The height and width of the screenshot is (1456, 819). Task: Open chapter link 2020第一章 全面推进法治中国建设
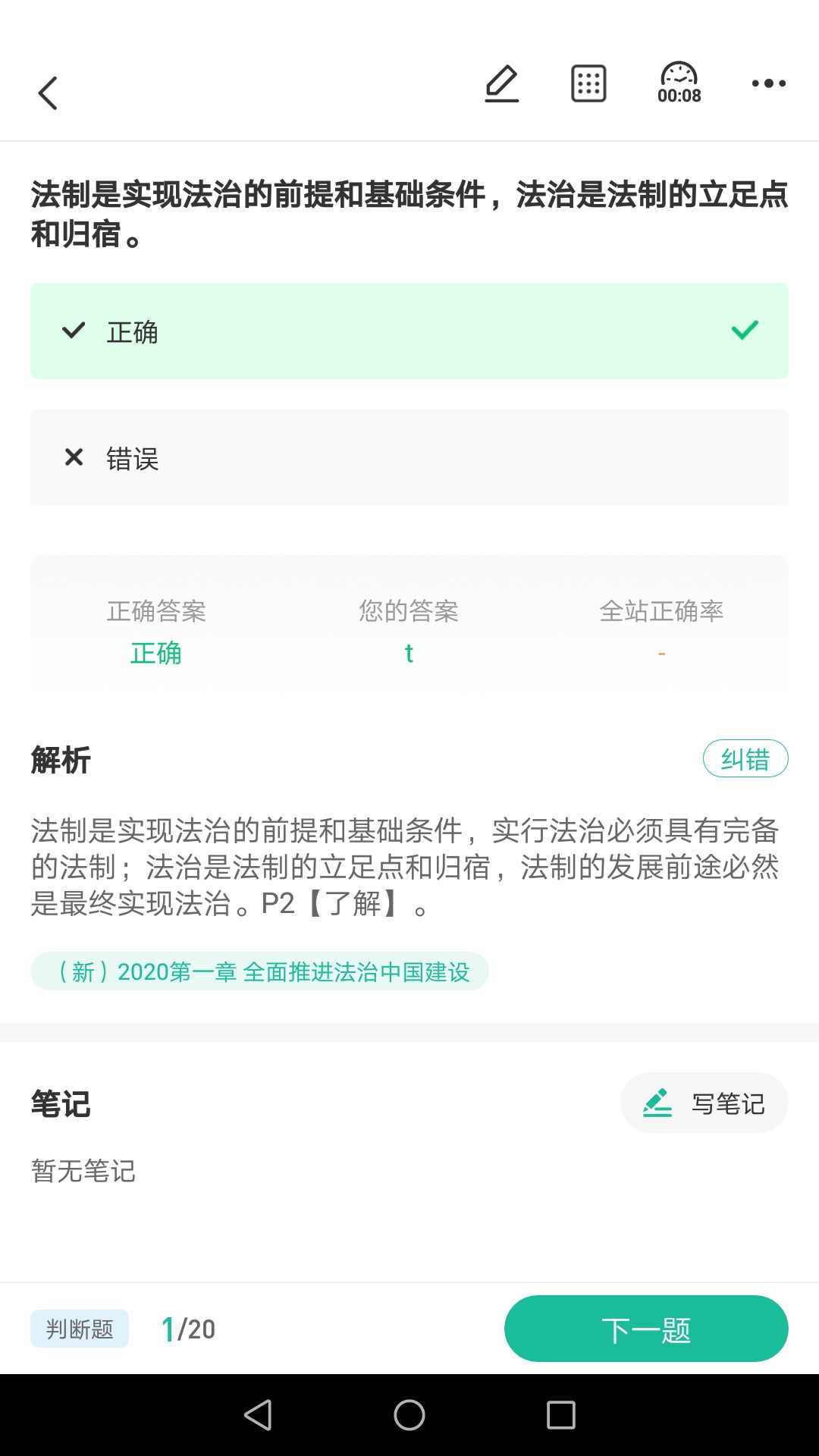(258, 971)
